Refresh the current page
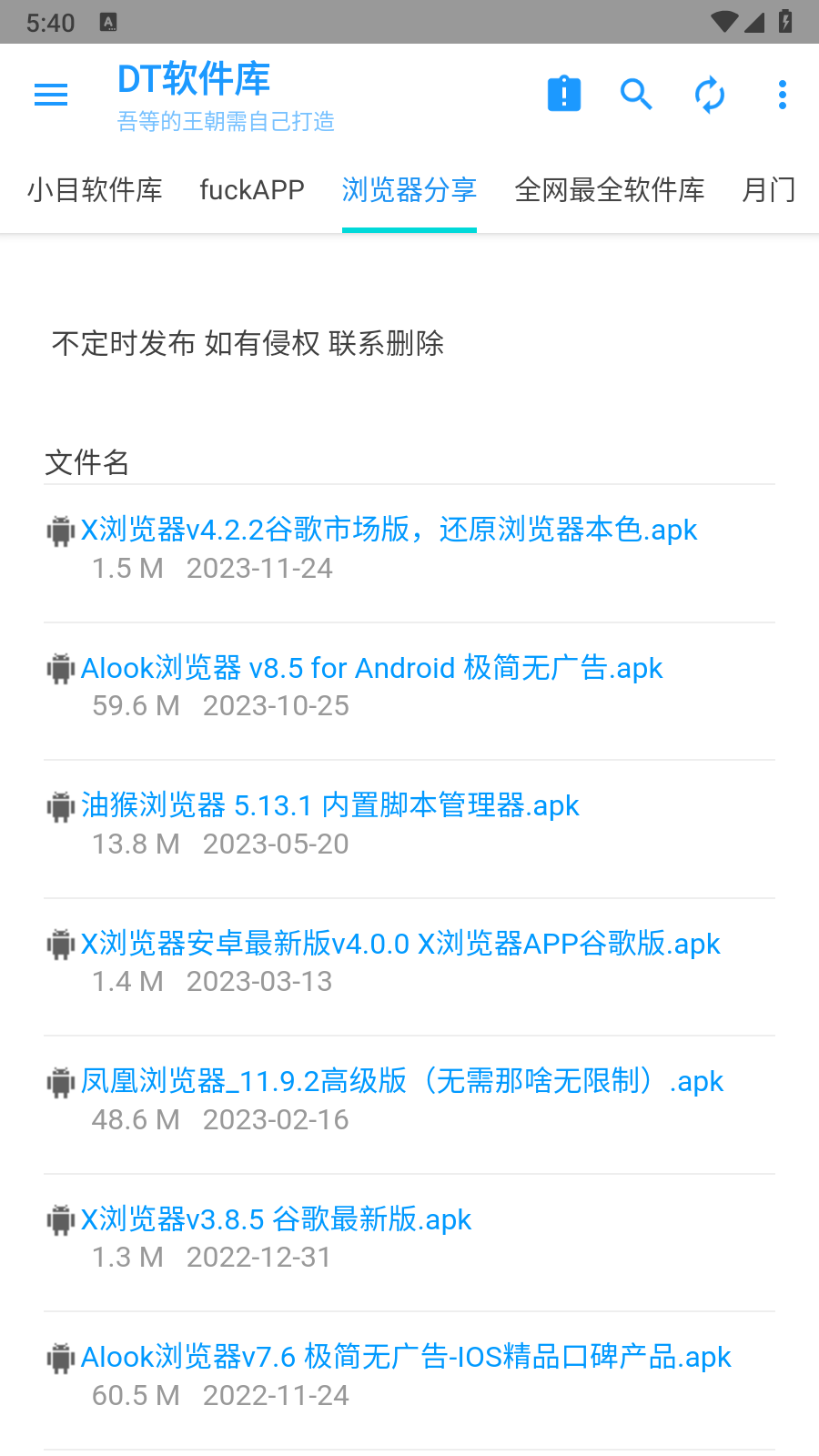This screenshot has width=819, height=1456. pyautogui.click(x=709, y=95)
